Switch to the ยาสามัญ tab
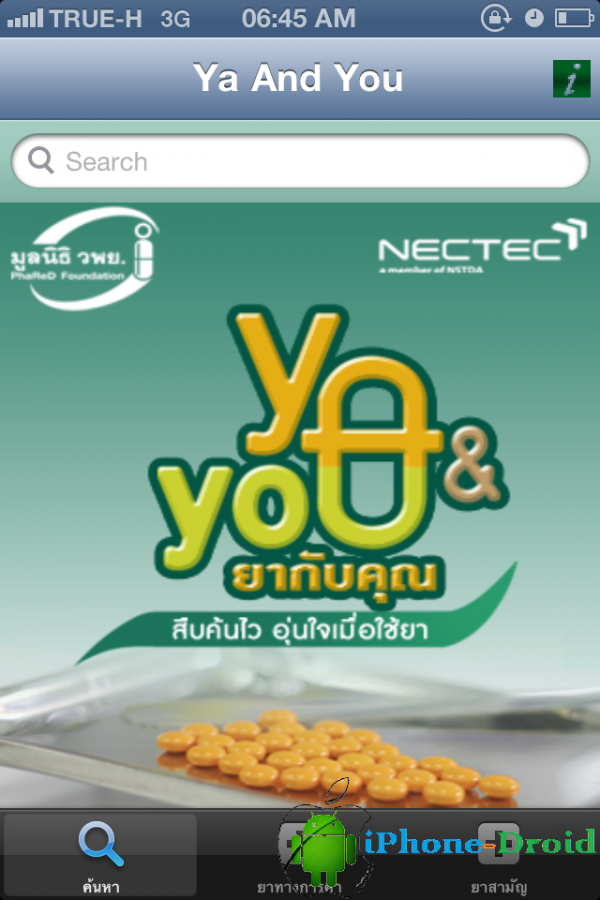Viewport: 600px width, 900px height. [499, 855]
